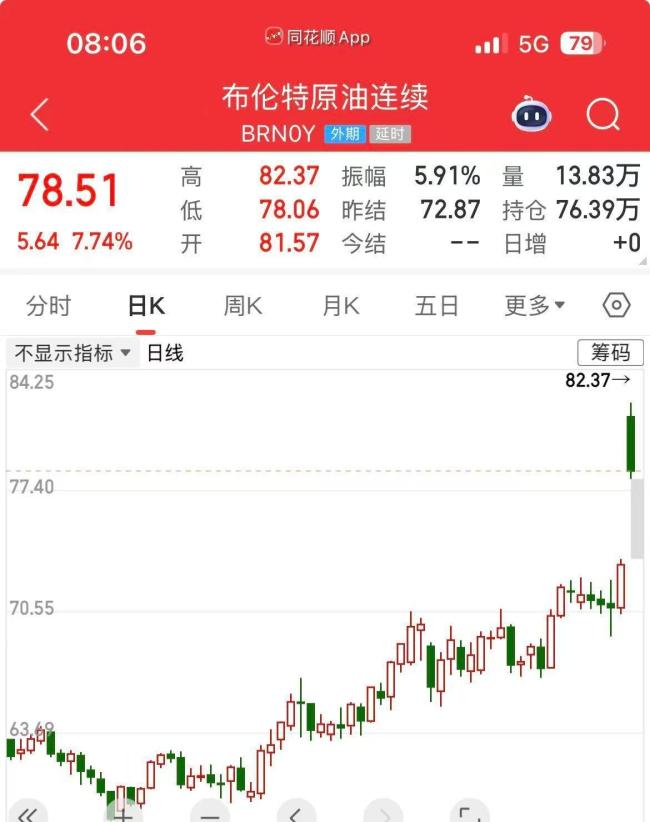650x822 pixels.
Task: Open search with the magnifier icon
Action: 603,114
